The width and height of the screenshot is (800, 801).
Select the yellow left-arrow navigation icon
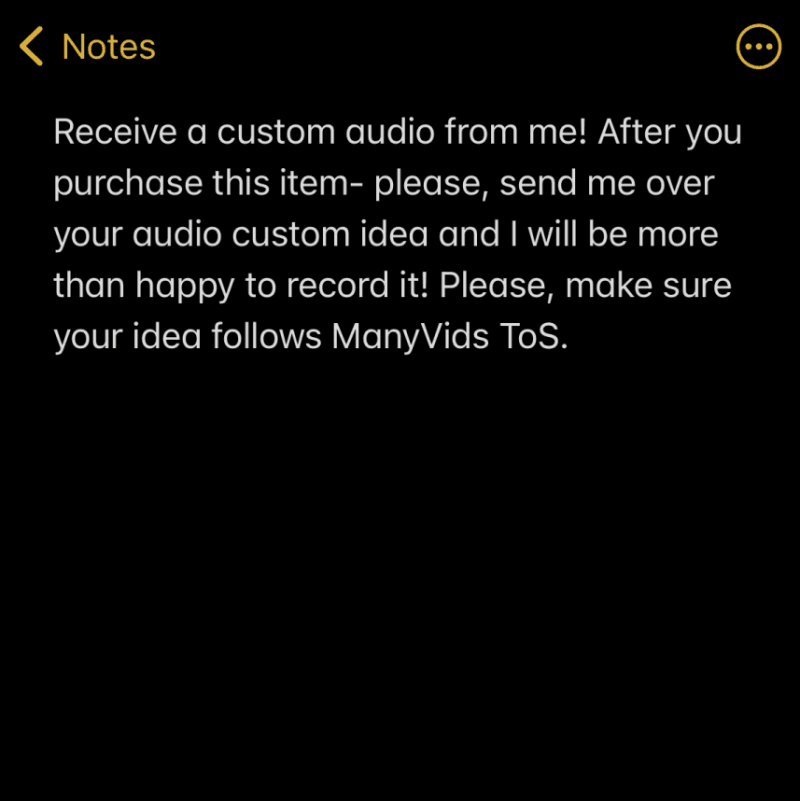pyautogui.click(x=30, y=45)
